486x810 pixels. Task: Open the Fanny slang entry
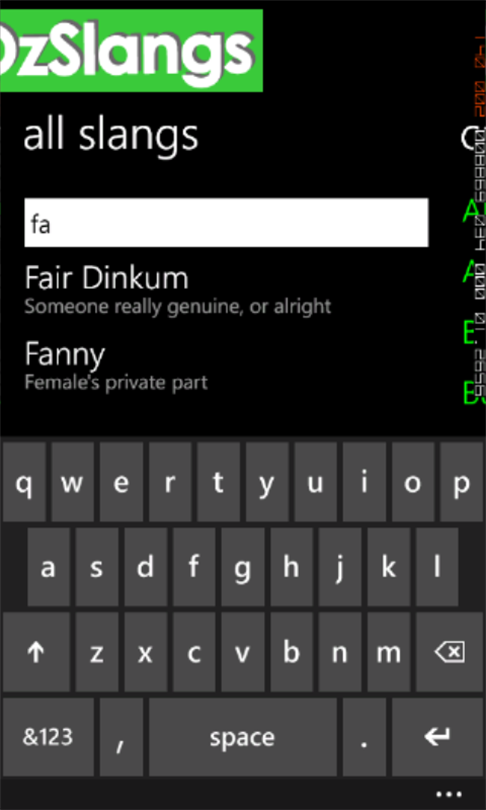click(116, 366)
